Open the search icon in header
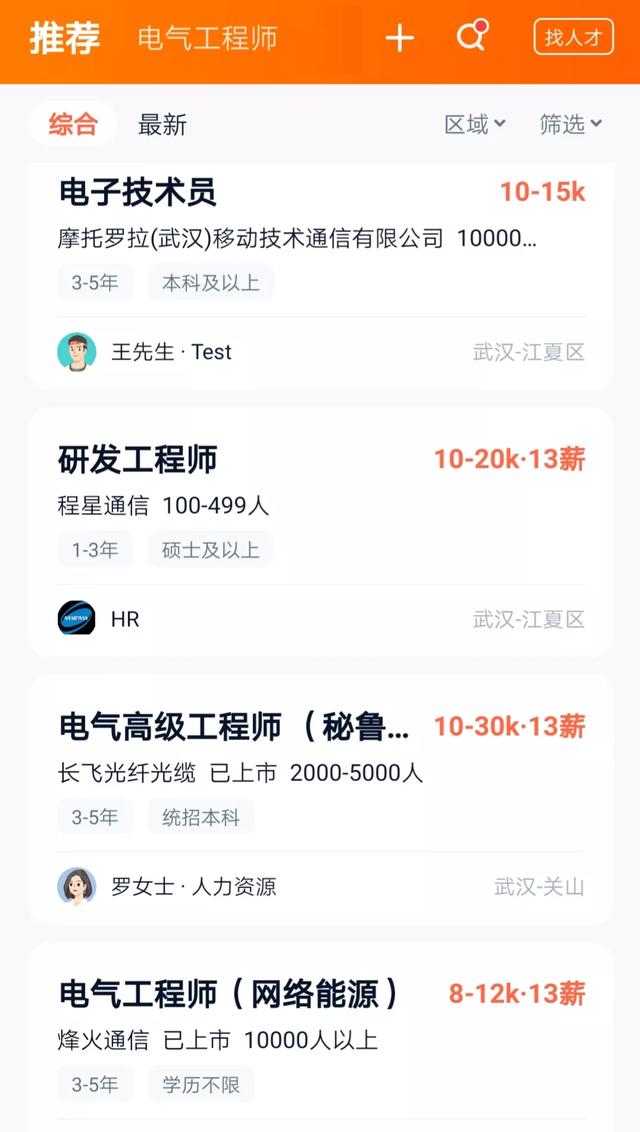Screen dimensions: 640x1132 (x=470, y=37)
